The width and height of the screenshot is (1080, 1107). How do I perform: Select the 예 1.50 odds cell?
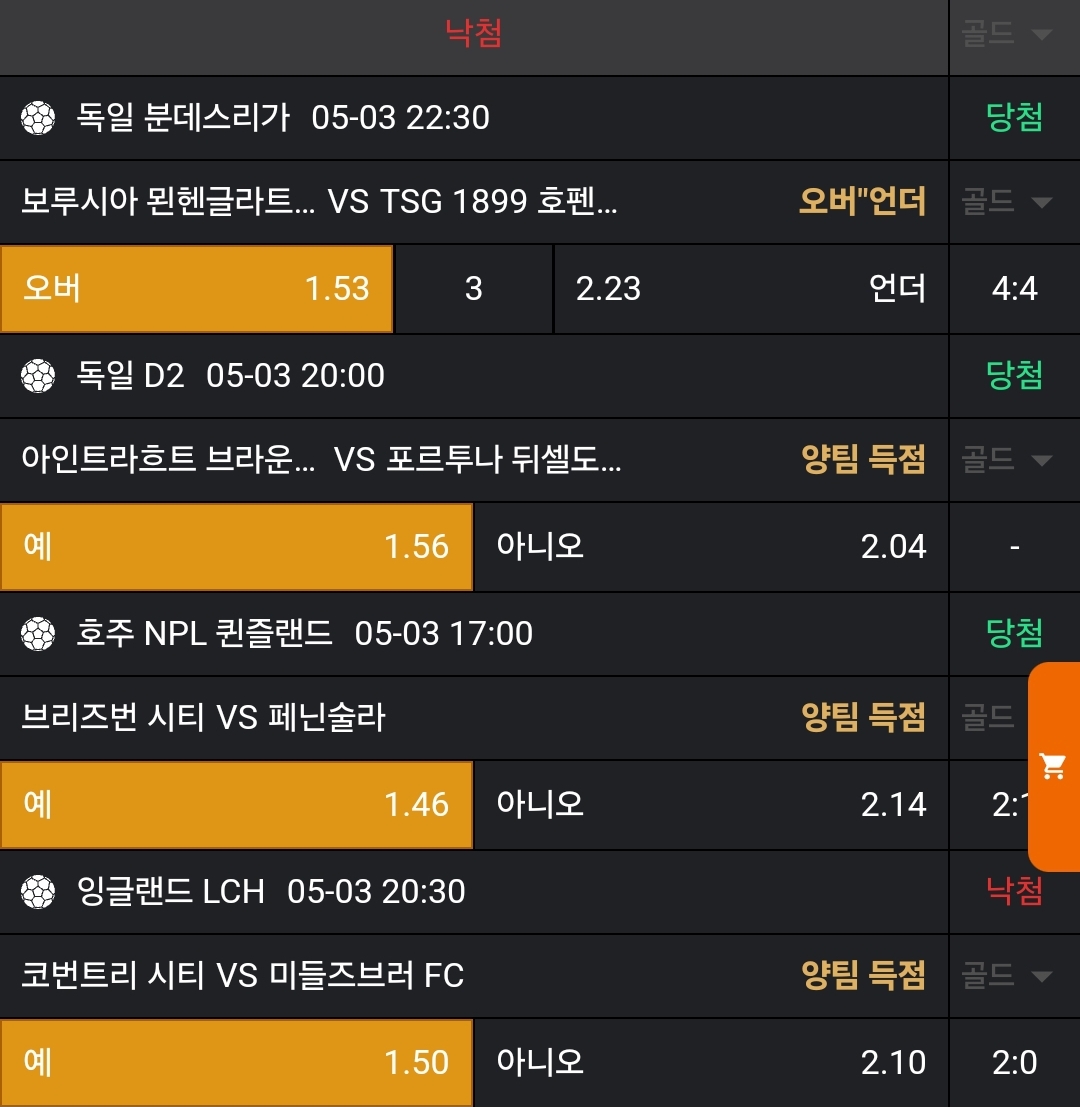tap(236, 1063)
